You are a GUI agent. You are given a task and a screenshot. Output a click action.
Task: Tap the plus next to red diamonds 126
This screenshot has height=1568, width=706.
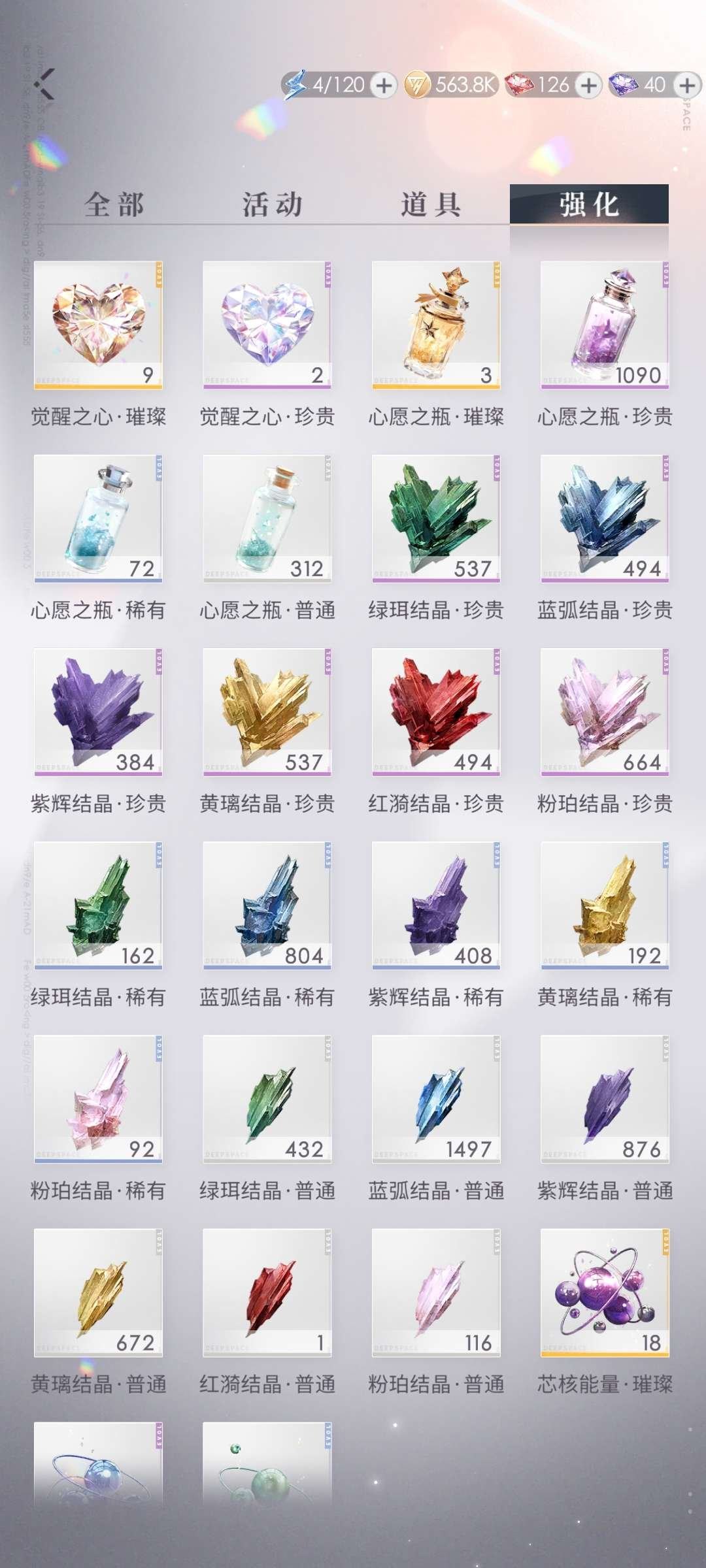click(587, 84)
